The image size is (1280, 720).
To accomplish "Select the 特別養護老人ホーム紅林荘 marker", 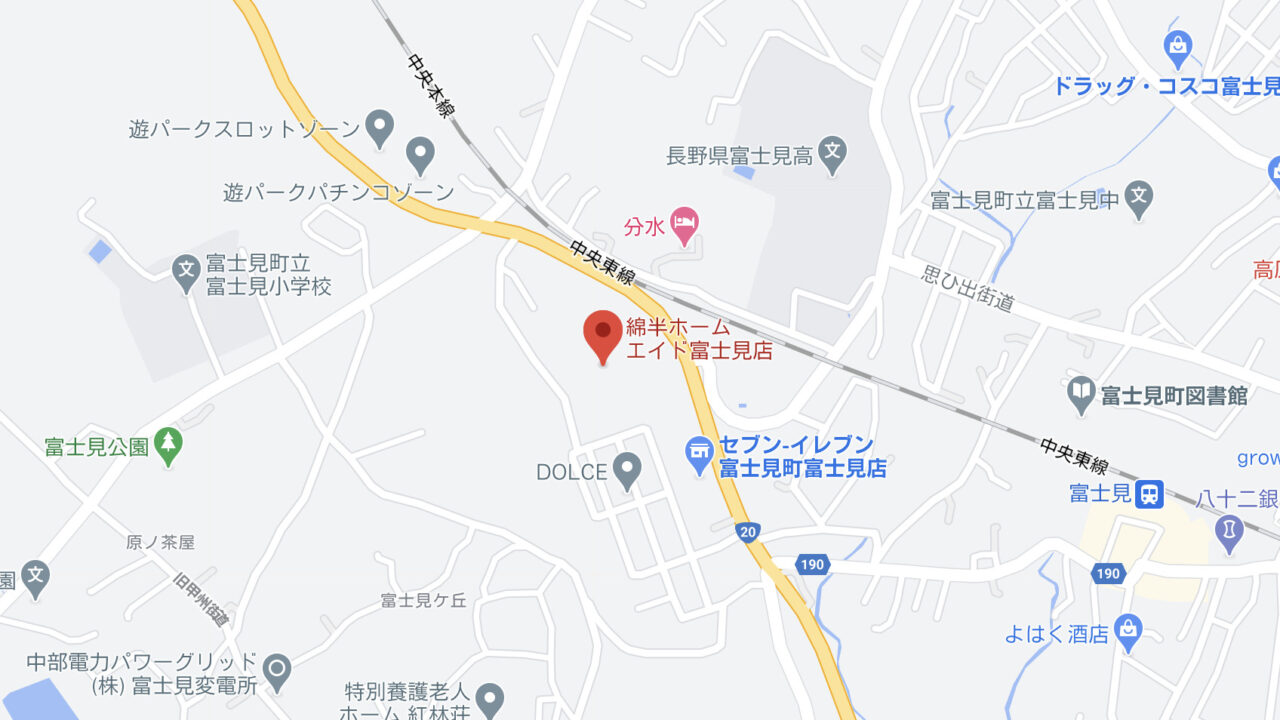I will tap(489, 698).
